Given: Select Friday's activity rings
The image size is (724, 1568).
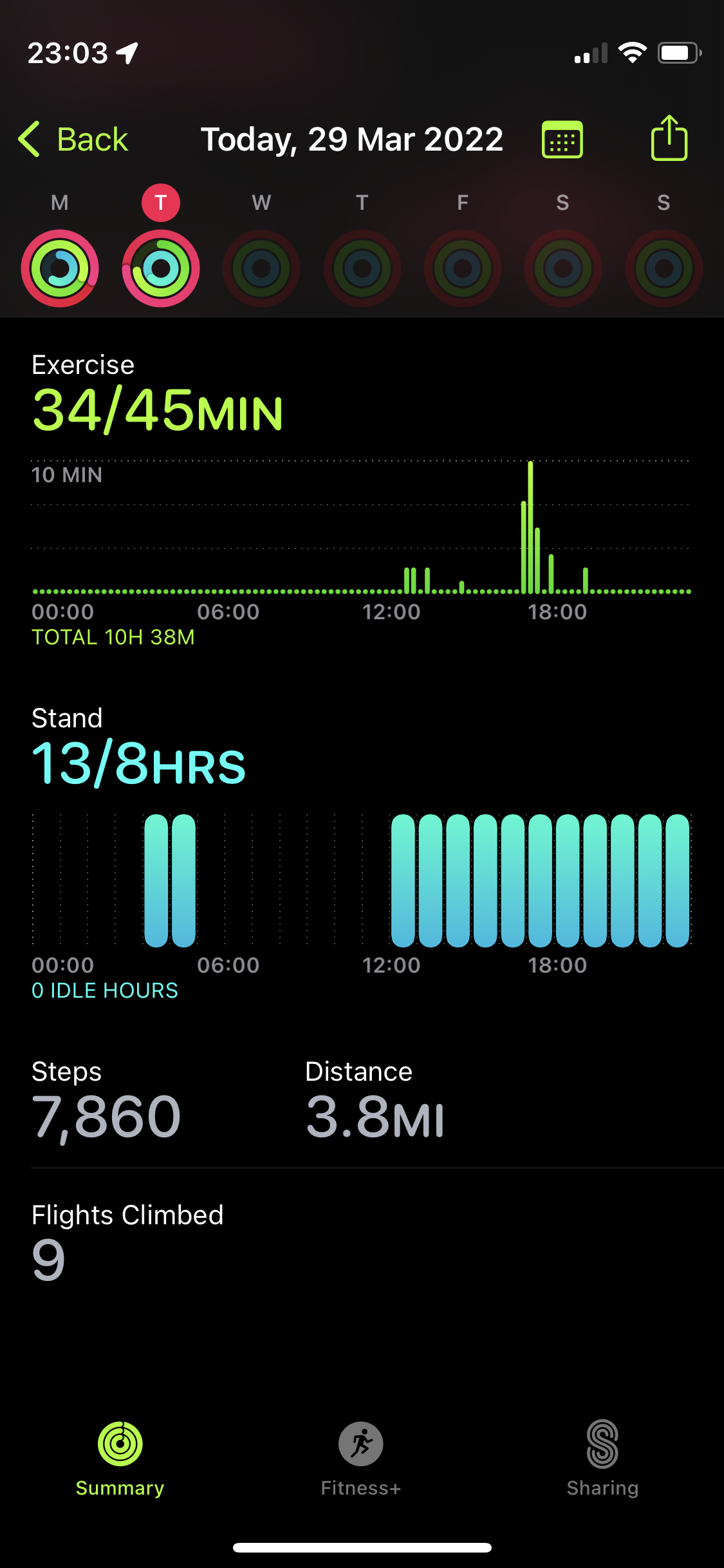Looking at the screenshot, I should 463,268.
